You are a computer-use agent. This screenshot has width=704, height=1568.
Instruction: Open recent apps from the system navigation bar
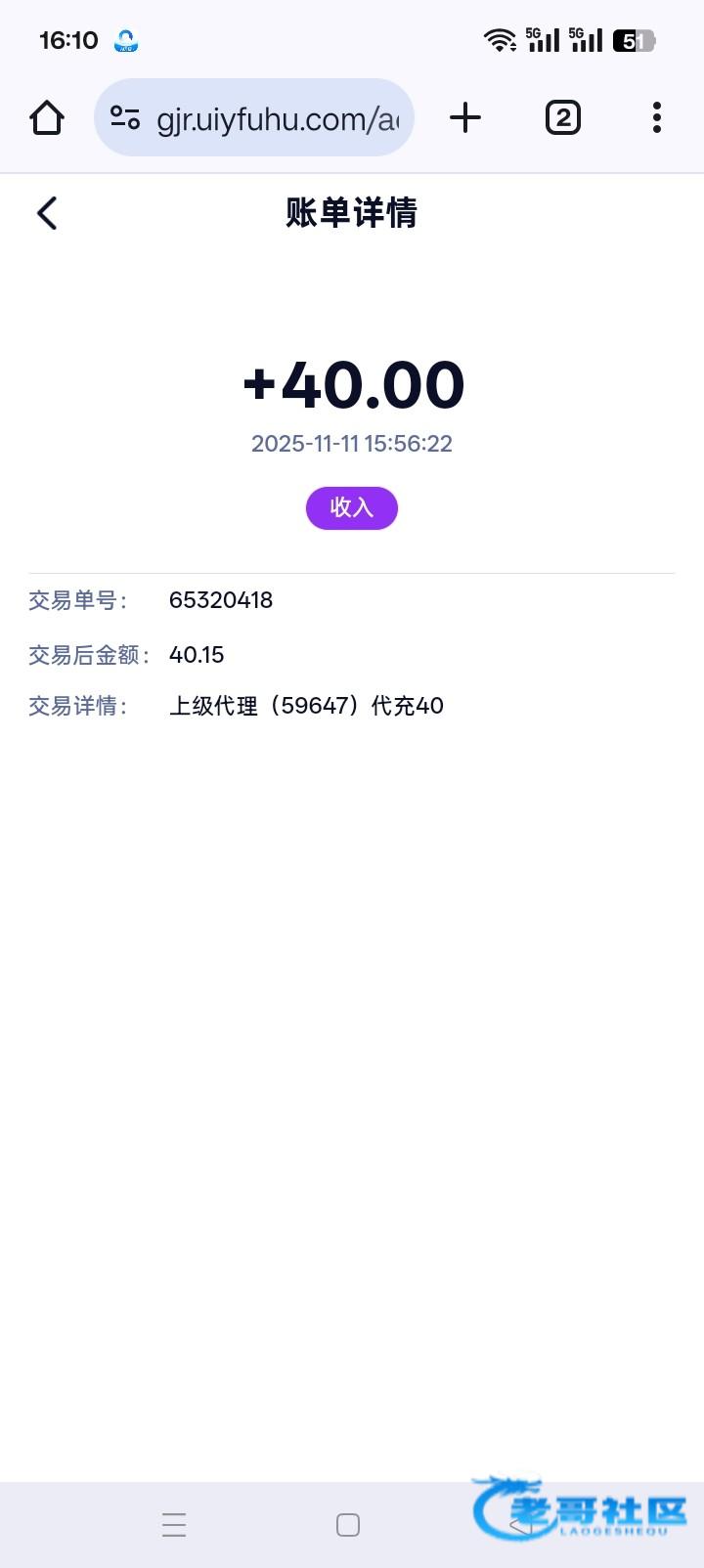[174, 1525]
